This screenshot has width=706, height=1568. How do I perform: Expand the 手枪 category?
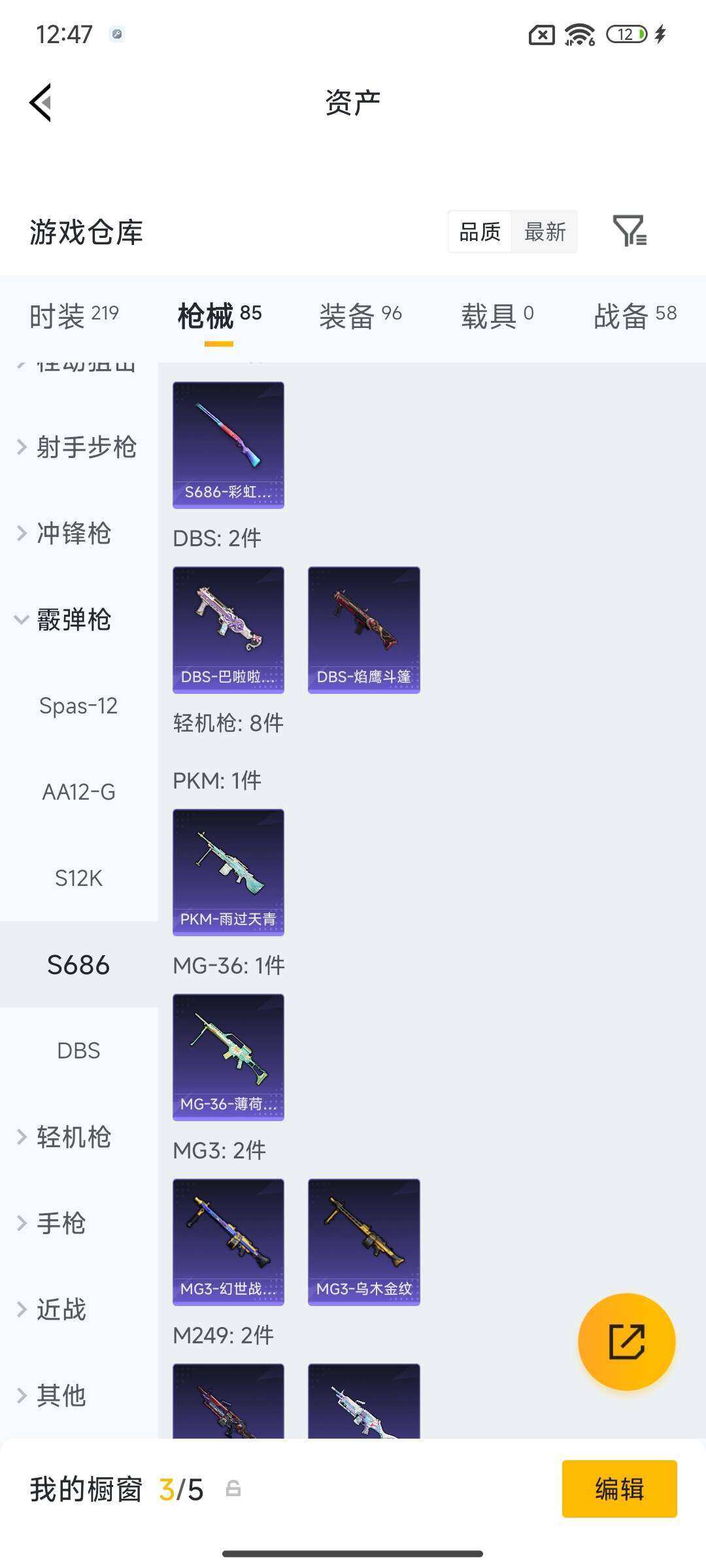[64, 1224]
